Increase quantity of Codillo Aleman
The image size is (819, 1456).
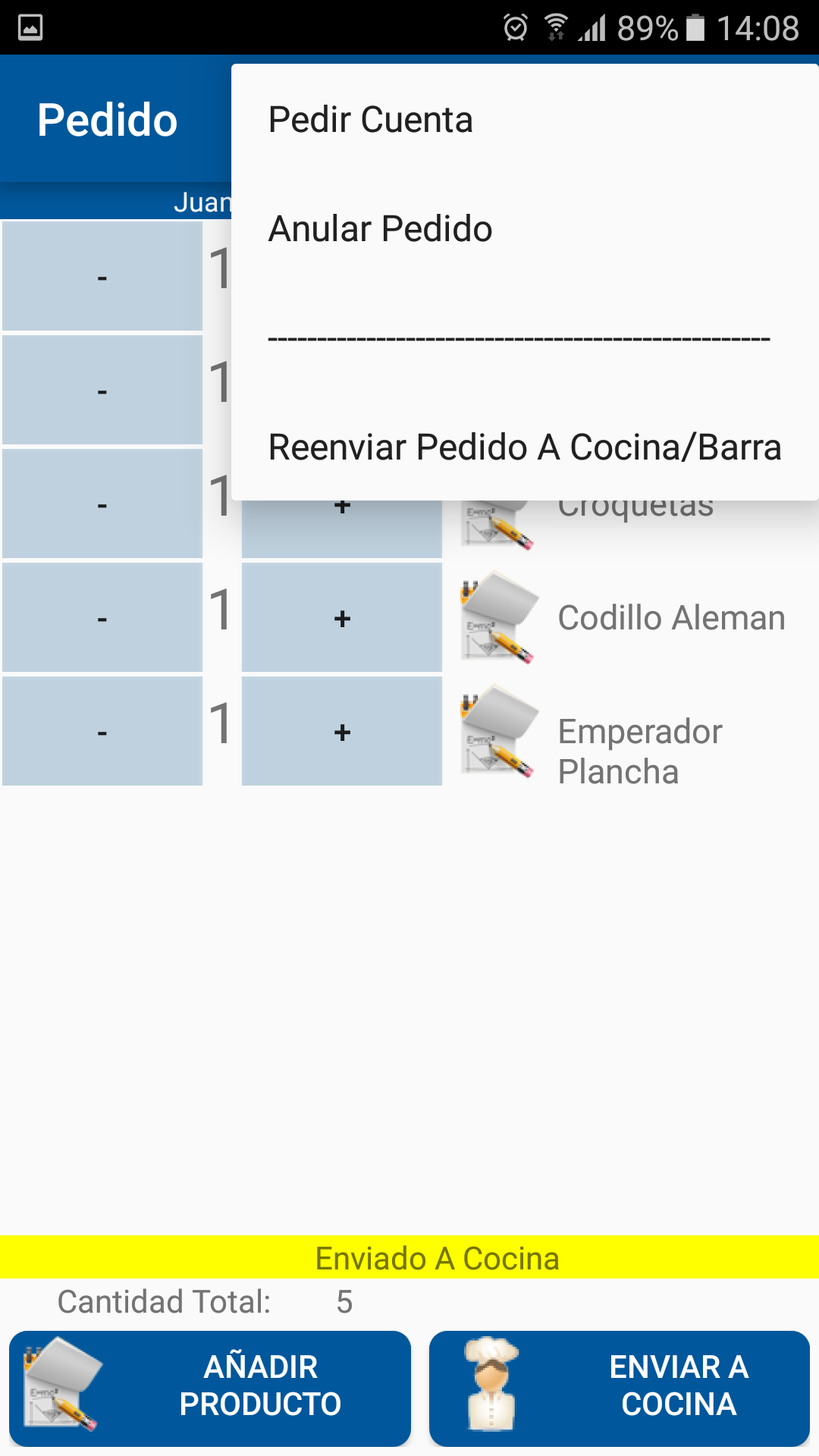[342, 617]
